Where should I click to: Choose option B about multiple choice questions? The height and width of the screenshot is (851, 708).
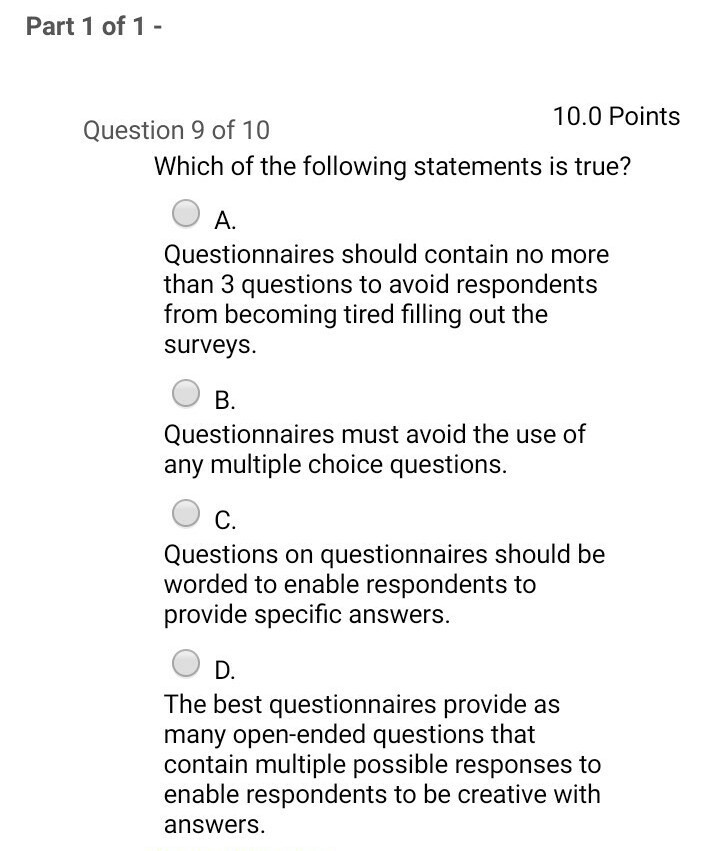tap(186, 393)
